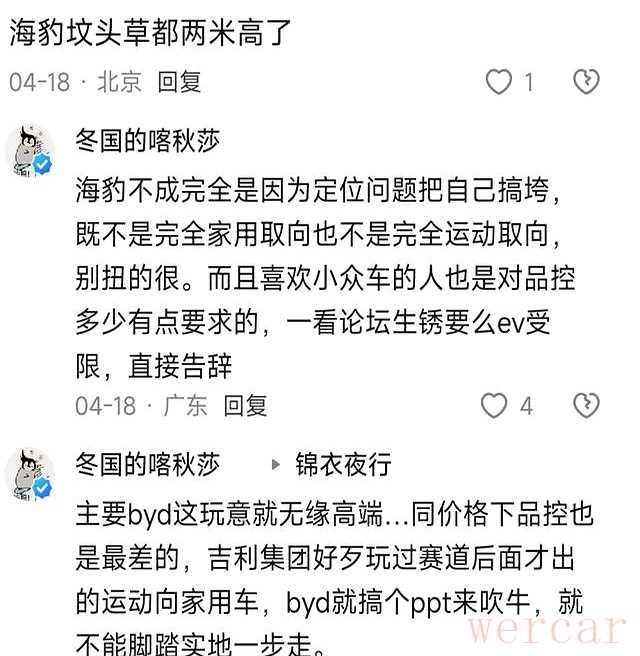Dislike the 海豹坟头草 comment
The height and width of the screenshot is (656, 640).
tap(586, 82)
